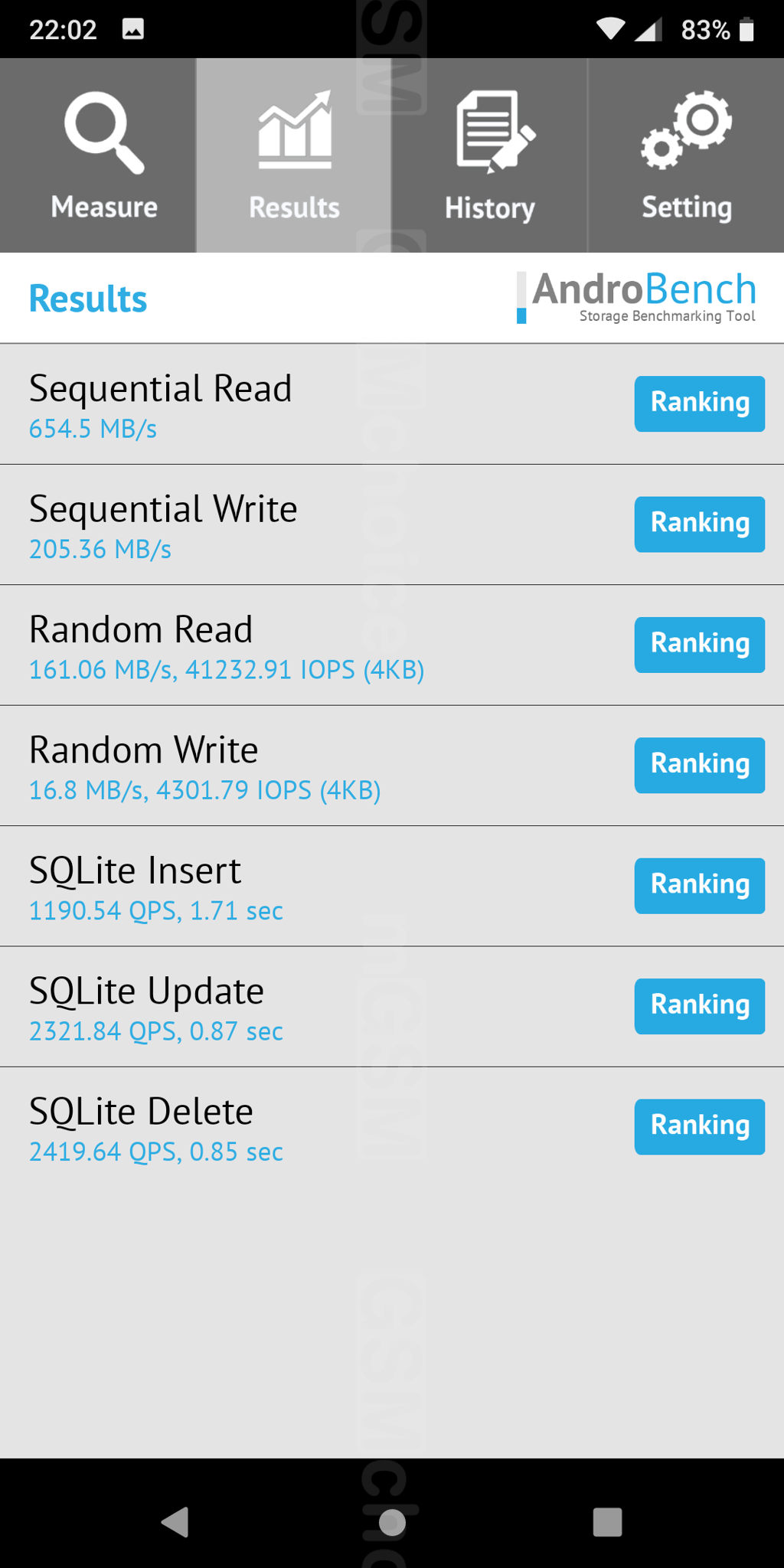
Task: Go back using the system back button
Action: coord(175,1522)
